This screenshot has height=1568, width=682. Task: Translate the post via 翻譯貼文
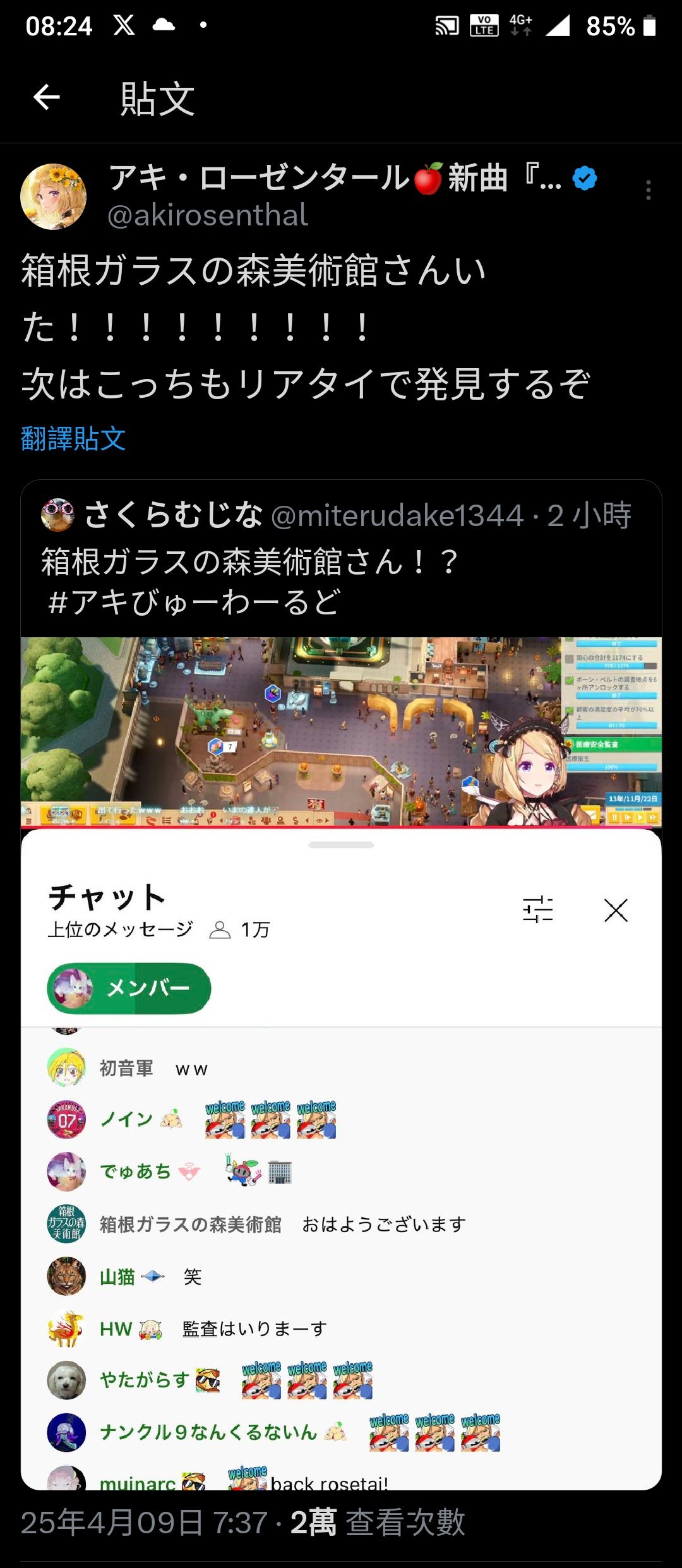(73, 438)
